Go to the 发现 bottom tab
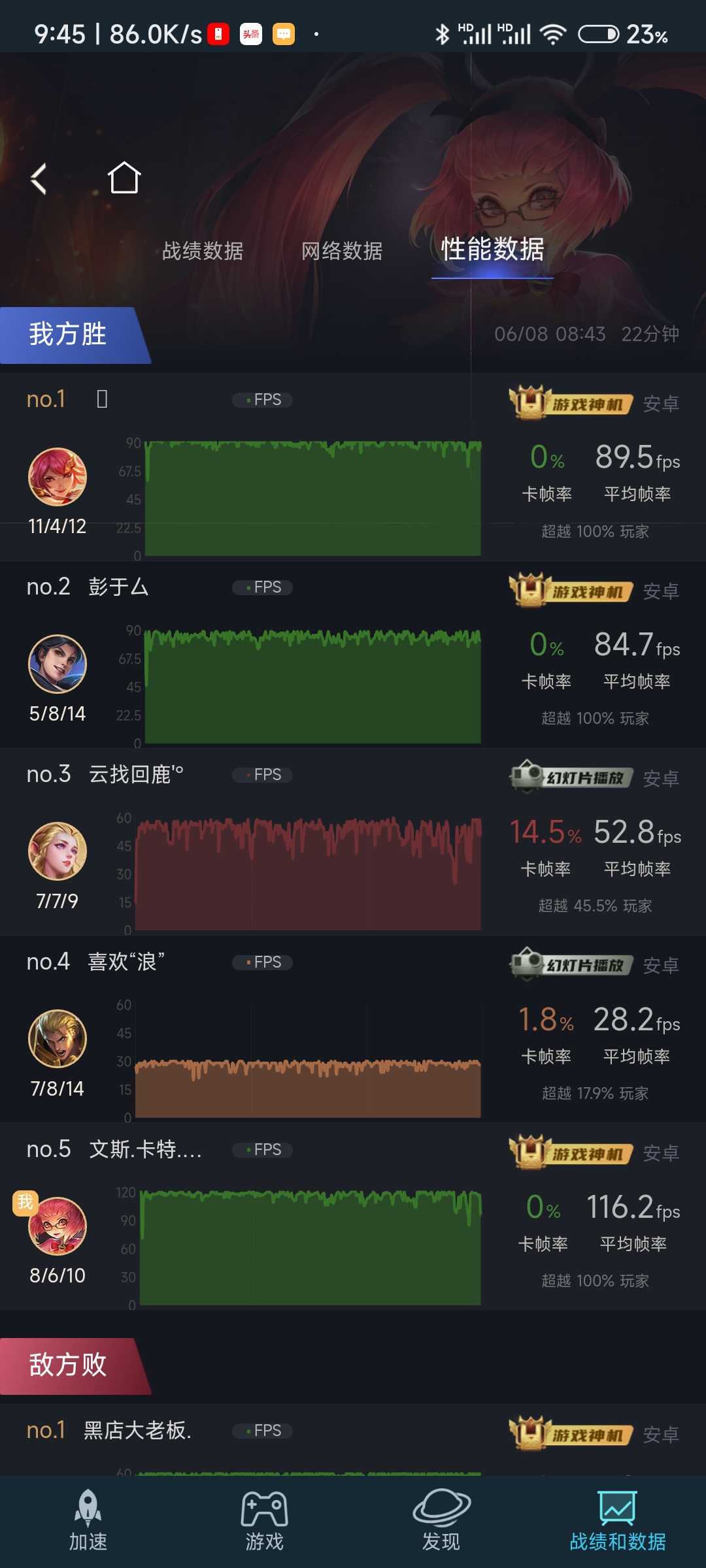The height and width of the screenshot is (1568, 706). [441, 1520]
